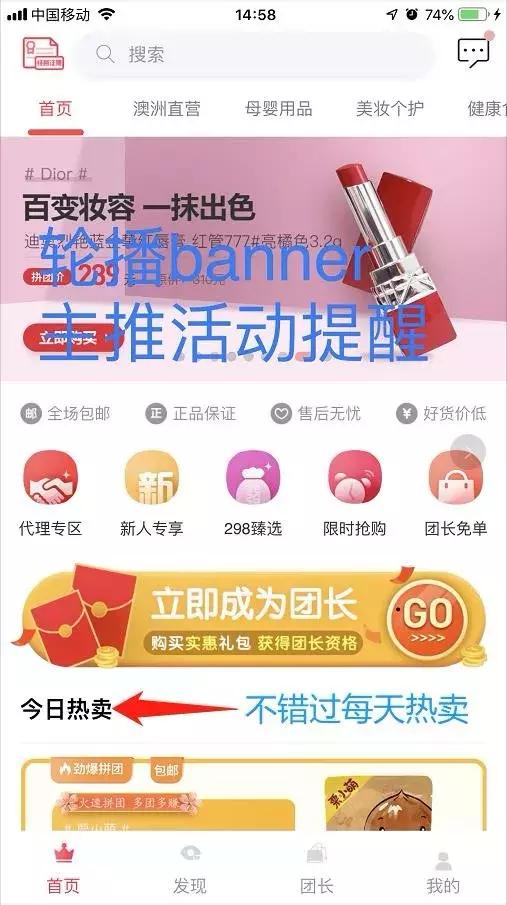Switch to the 美妆个护 tab
Image resolution: width=507 pixels, height=905 pixels.
[x=390, y=109]
